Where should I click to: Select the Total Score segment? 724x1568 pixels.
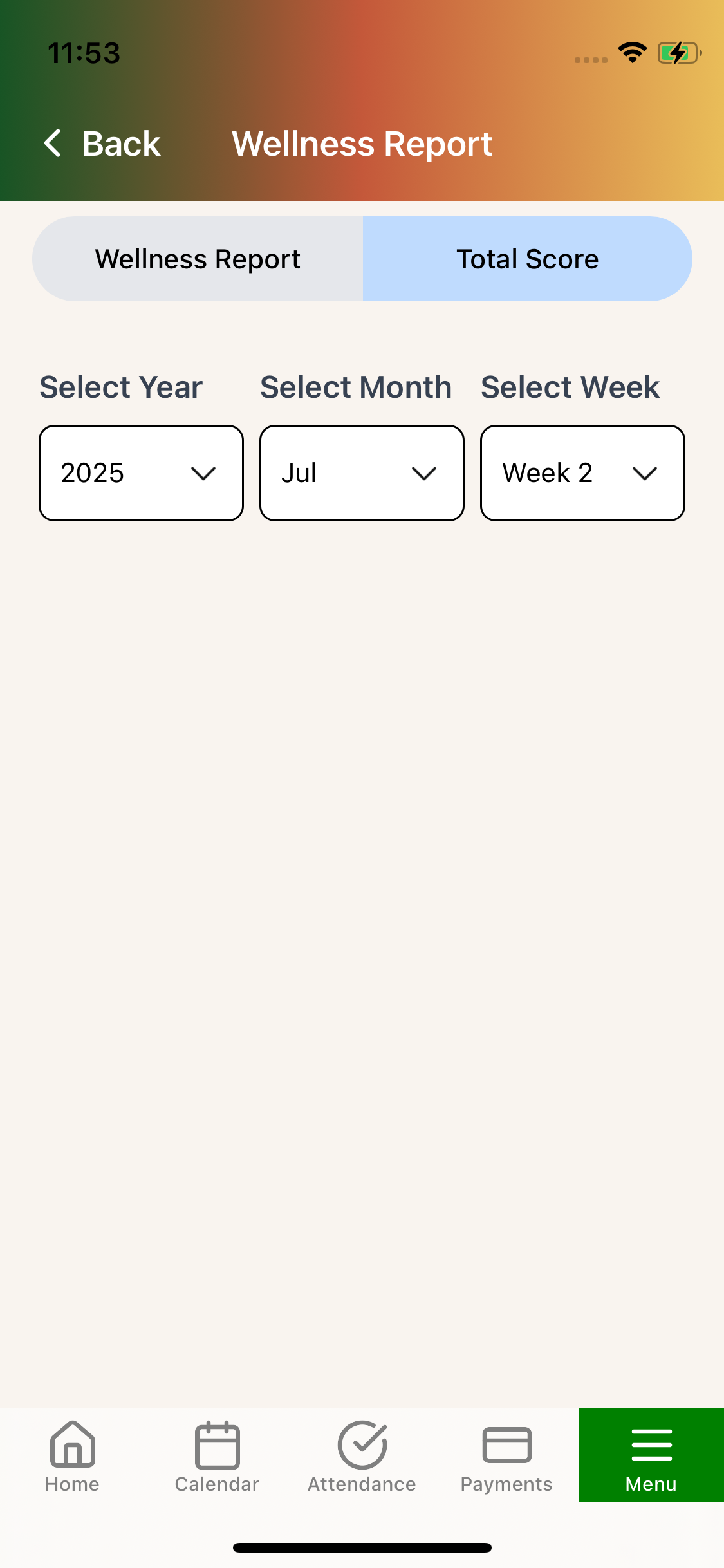(527, 259)
